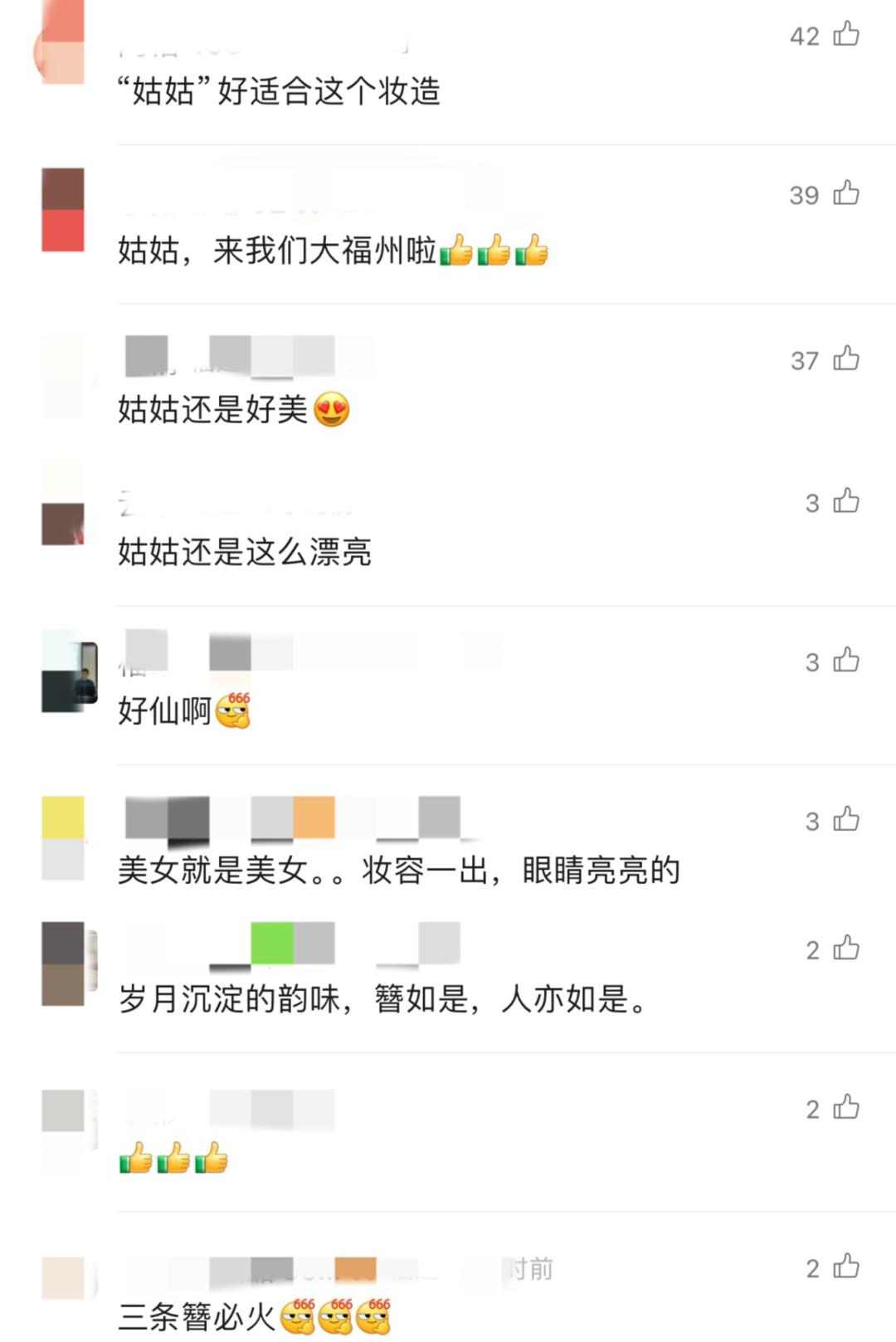896x1342 pixels.
Task: Open avatar of 岁月沉淀的韵味 commenter
Action: (65, 963)
